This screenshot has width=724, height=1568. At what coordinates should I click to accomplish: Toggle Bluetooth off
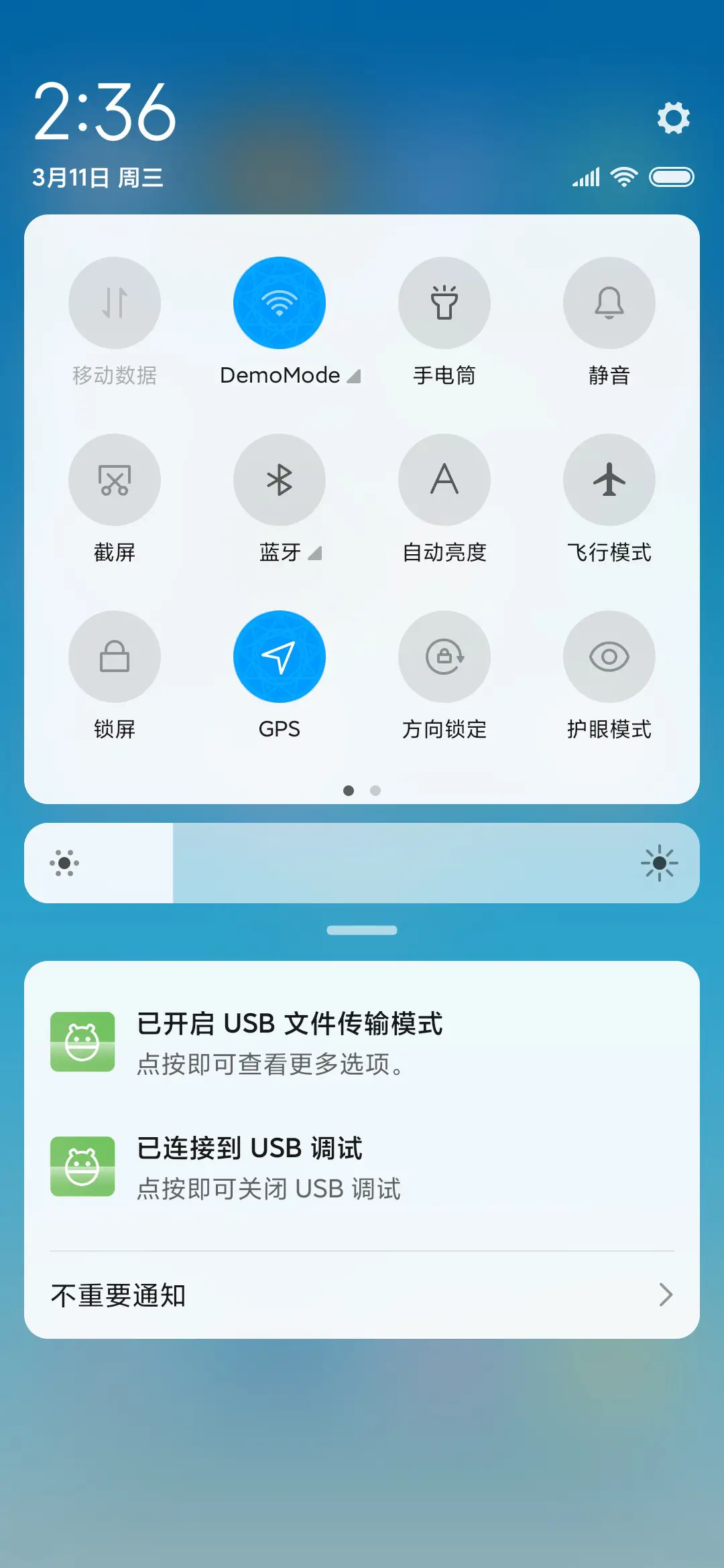click(x=280, y=480)
